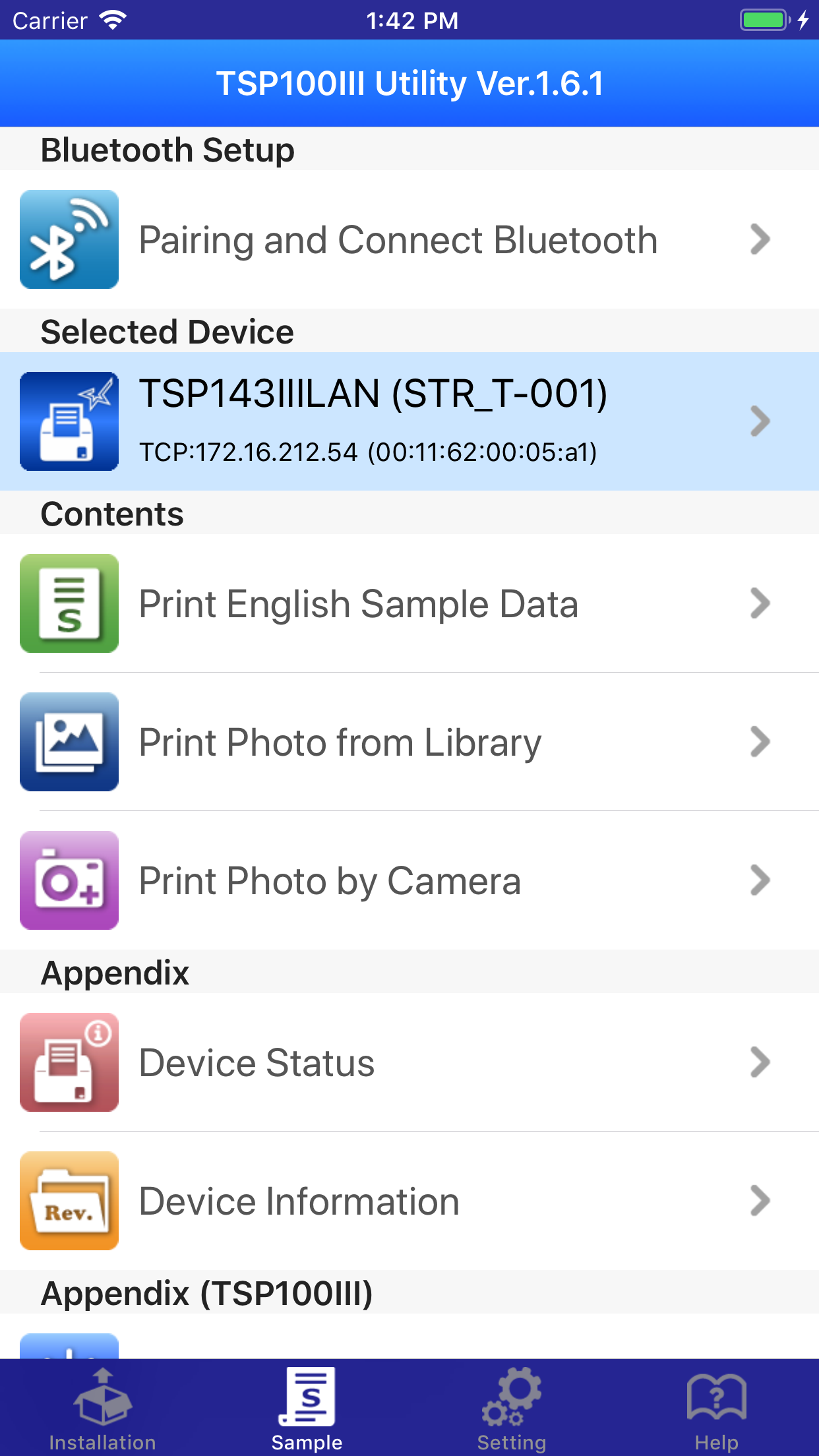Viewport: 819px width, 1456px height.
Task: Expand the selected device details chevron
Action: click(x=760, y=421)
